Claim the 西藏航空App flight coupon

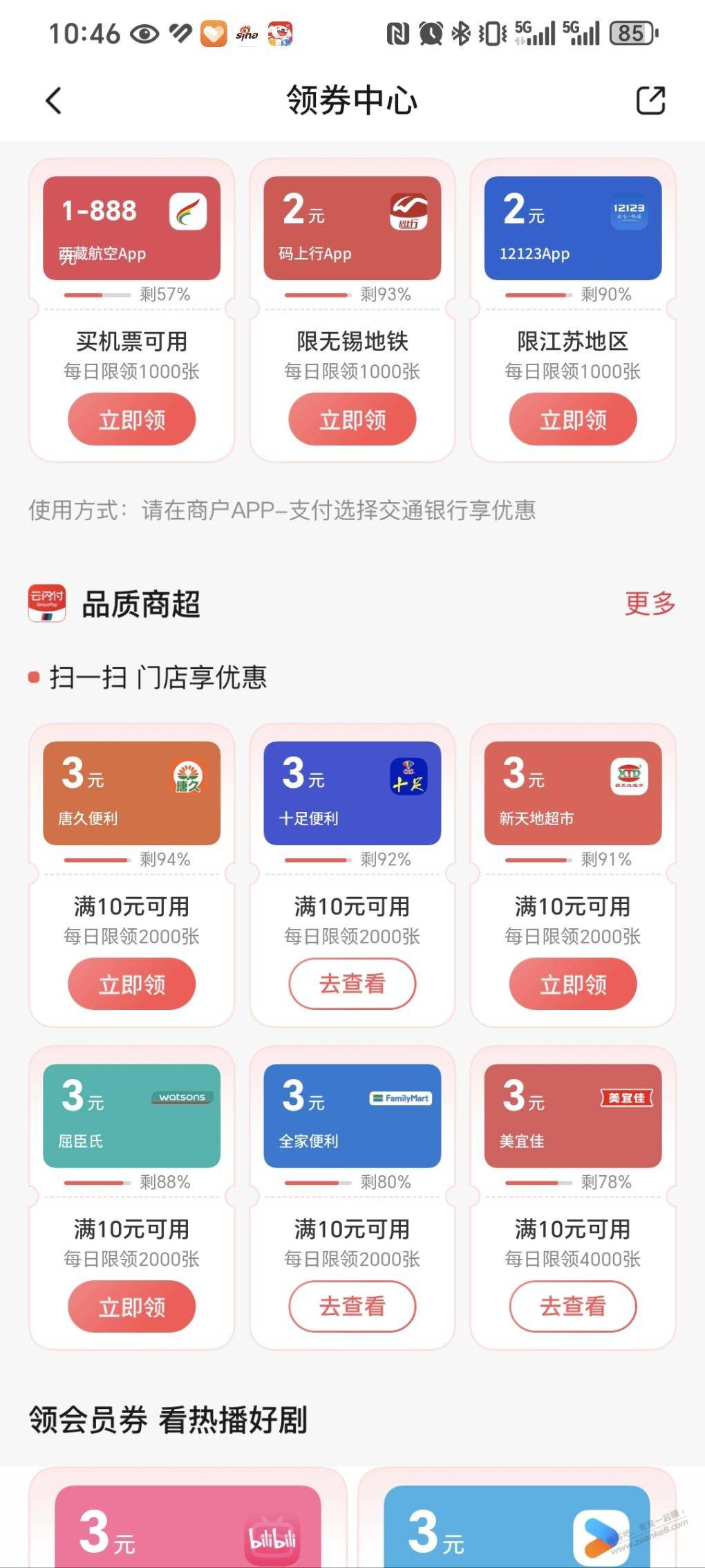131,419
